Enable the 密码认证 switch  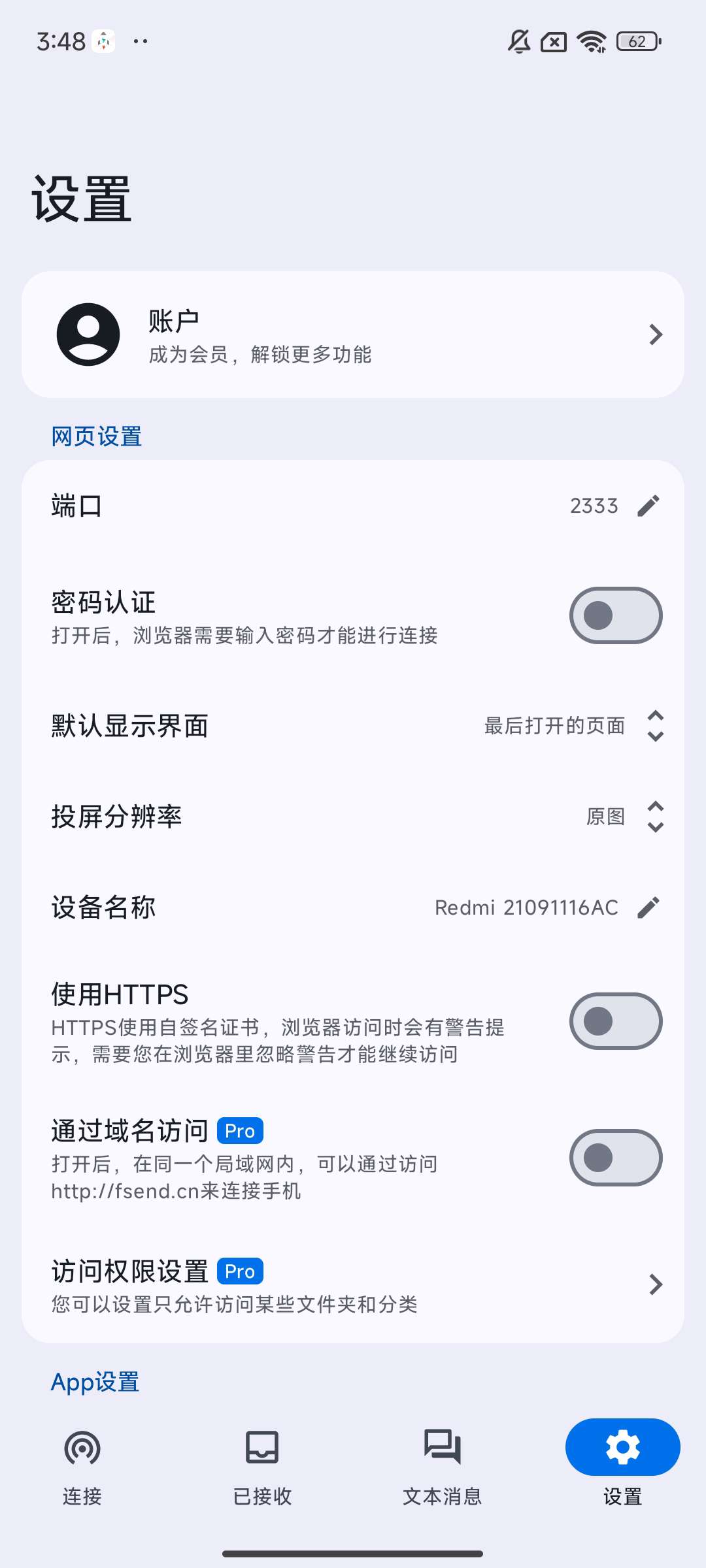(615, 615)
